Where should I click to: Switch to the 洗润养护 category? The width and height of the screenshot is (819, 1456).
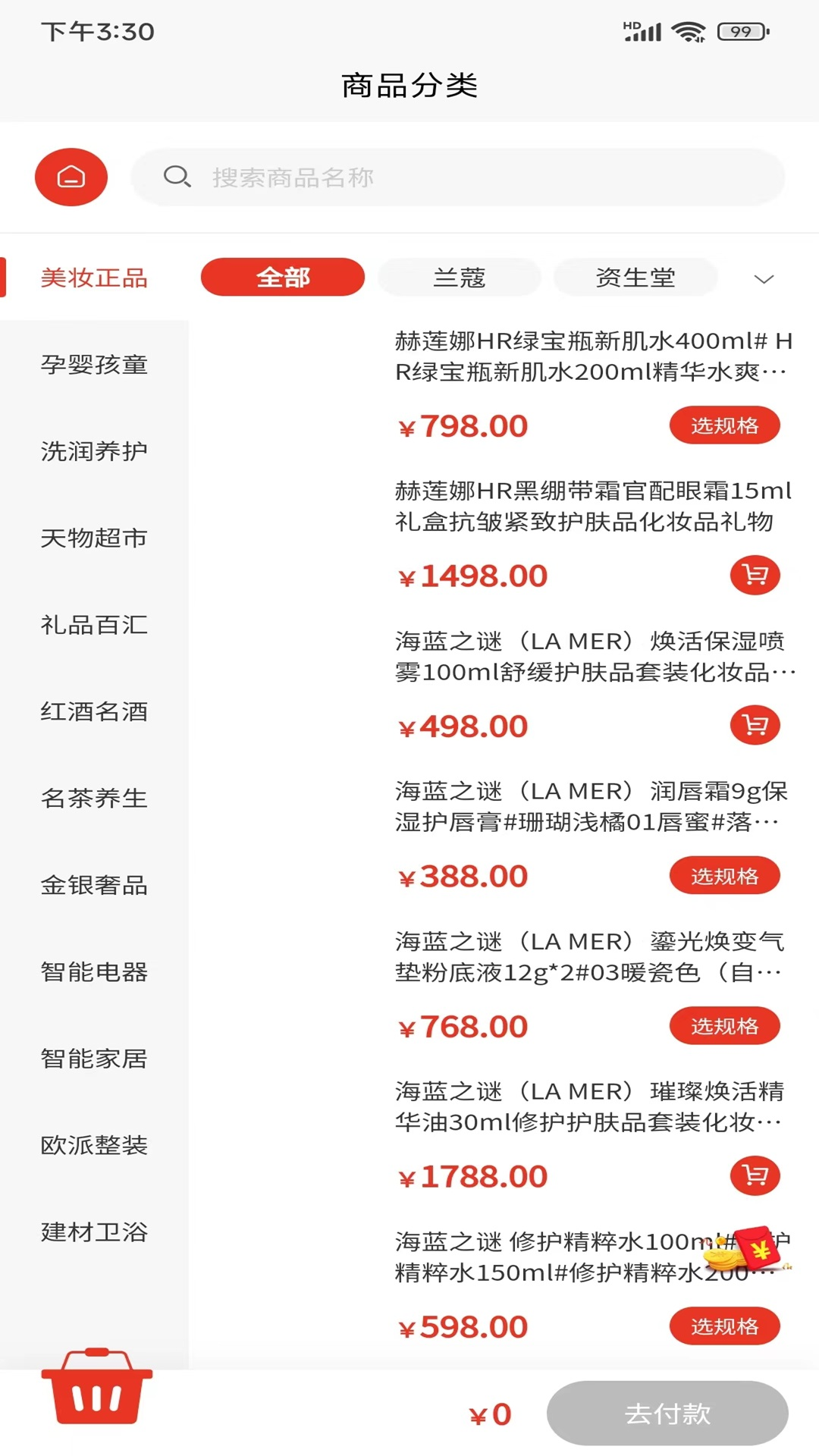[x=94, y=451]
